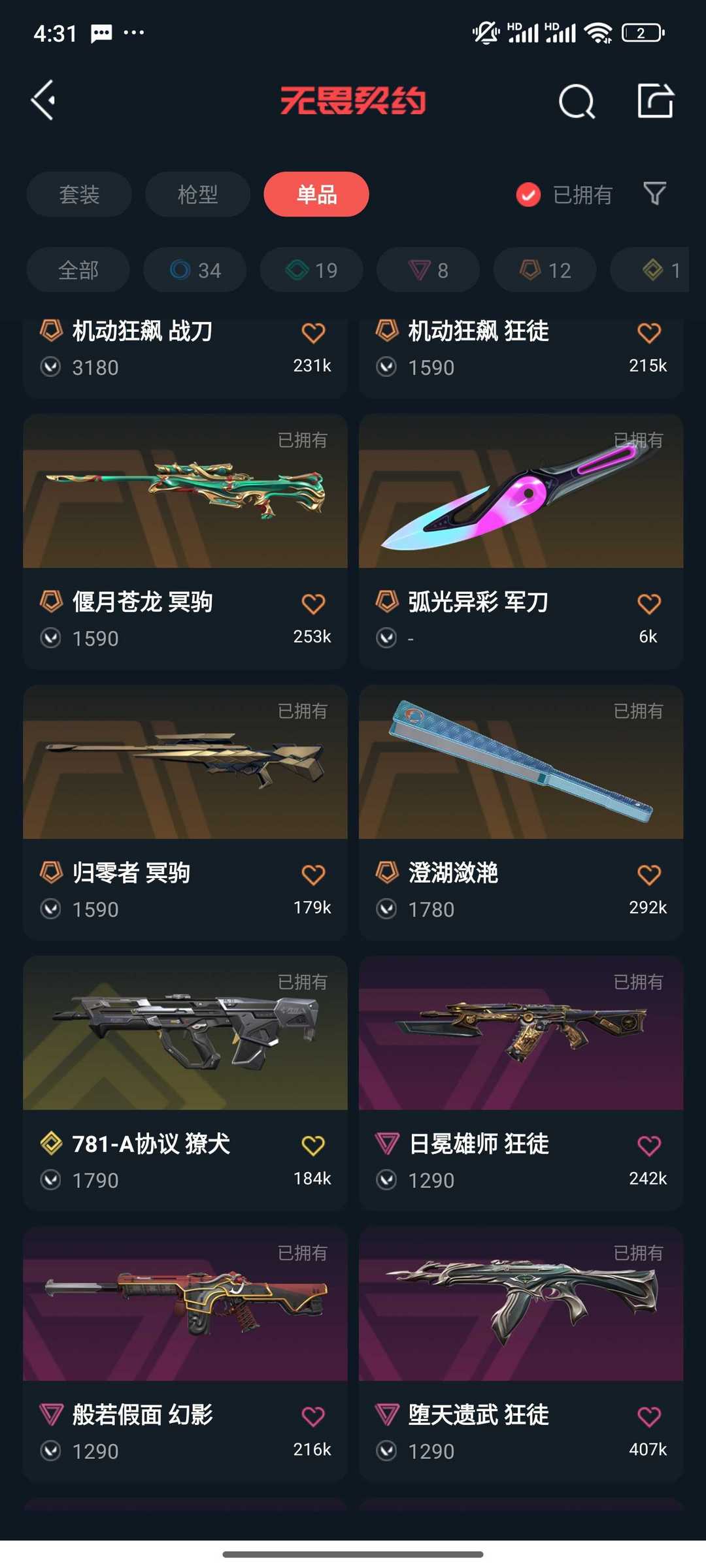Filter by the chip showing 19
Screen dimensions: 706x1568
[x=311, y=270]
